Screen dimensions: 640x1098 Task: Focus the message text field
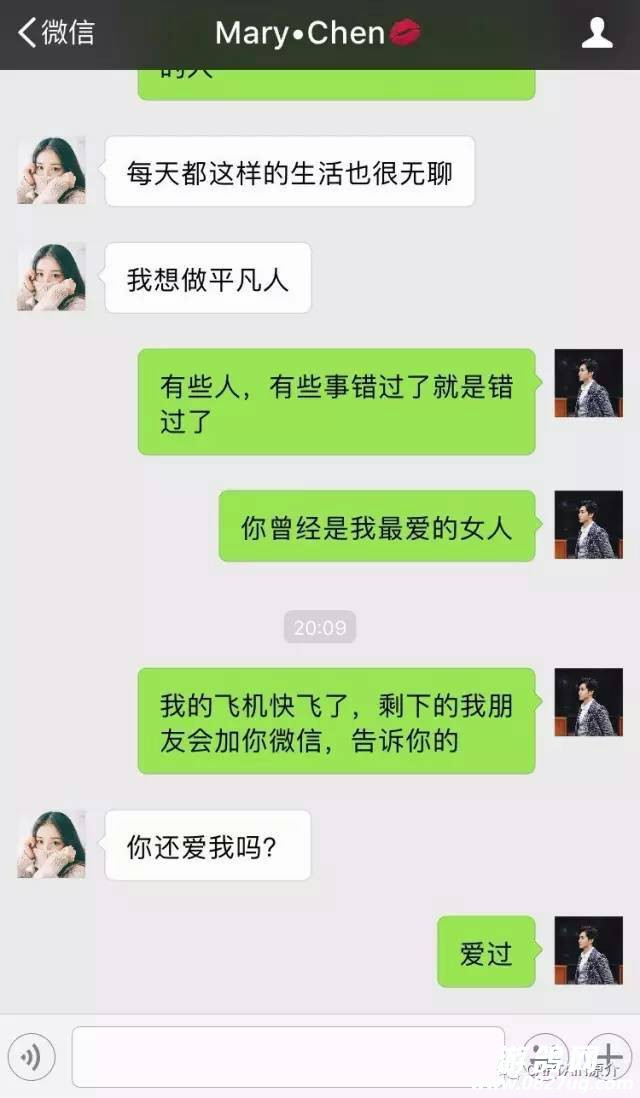[288, 1057]
